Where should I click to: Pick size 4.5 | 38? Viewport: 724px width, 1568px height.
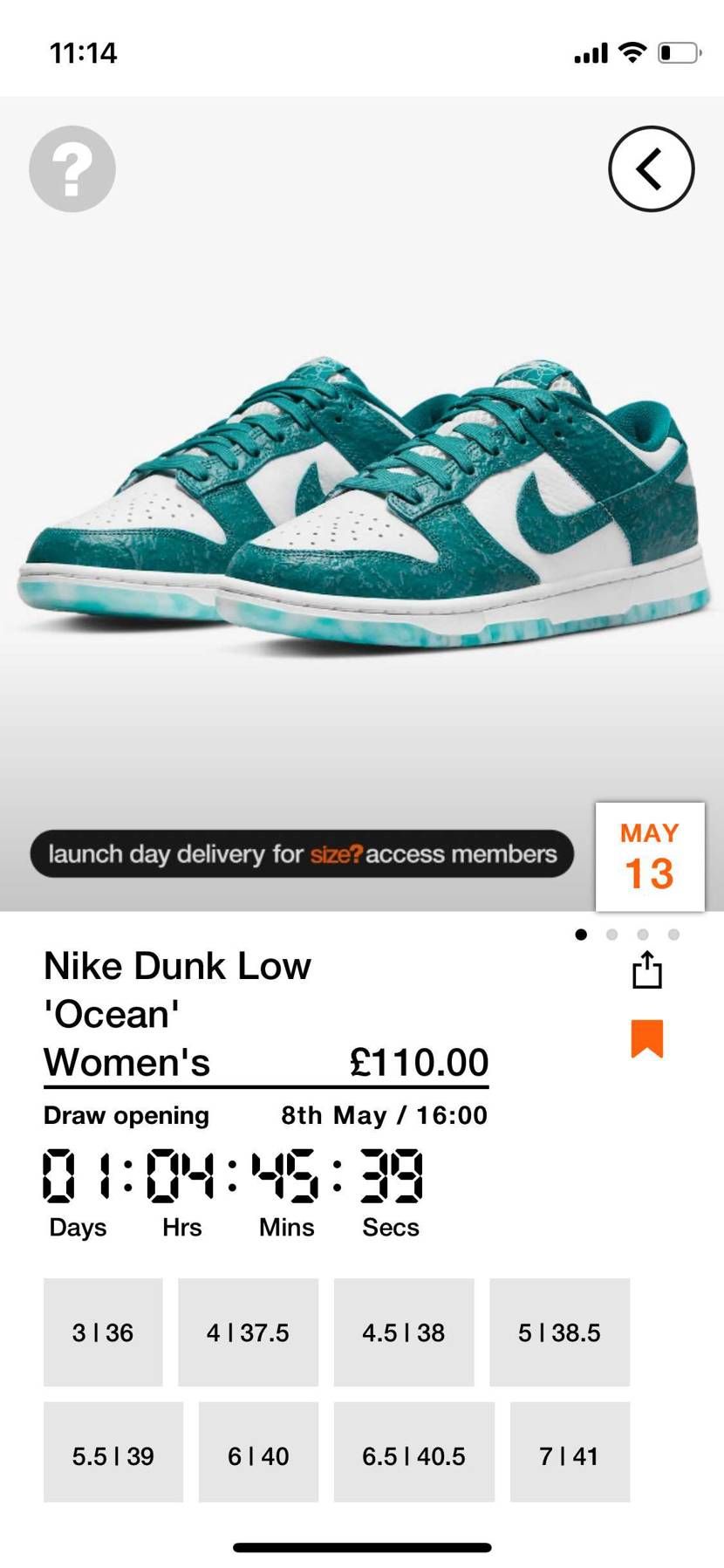tap(403, 1332)
